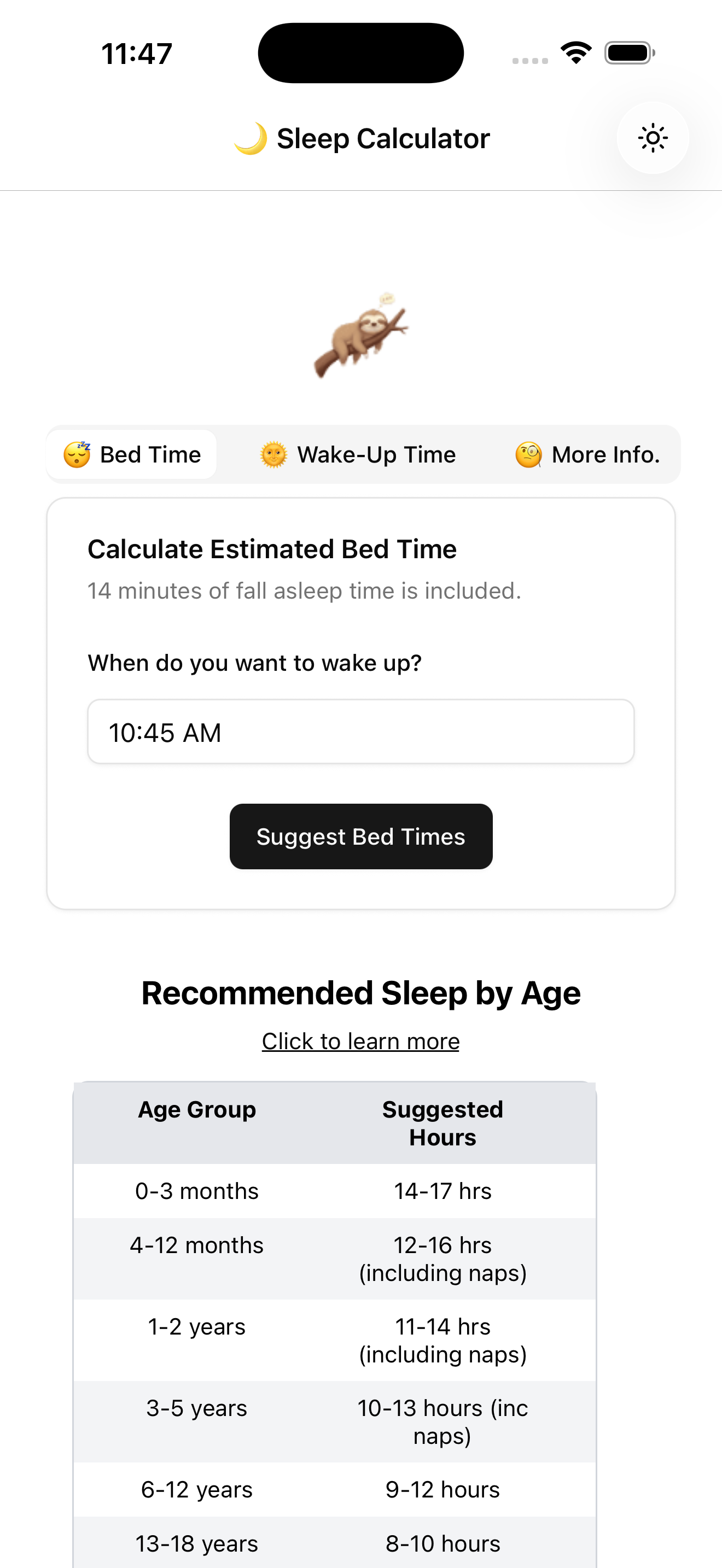Open the More Info. tab
The image size is (722, 1568).
587,455
